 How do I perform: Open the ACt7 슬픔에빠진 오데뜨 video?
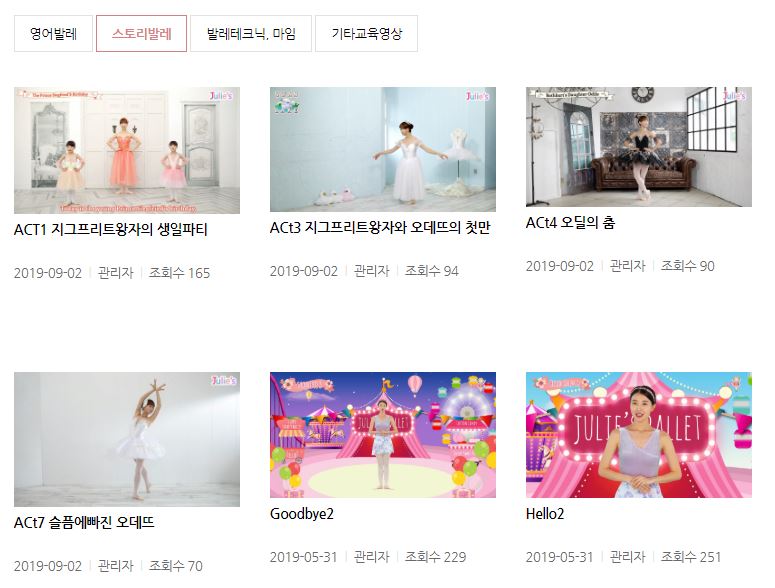pos(126,439)
